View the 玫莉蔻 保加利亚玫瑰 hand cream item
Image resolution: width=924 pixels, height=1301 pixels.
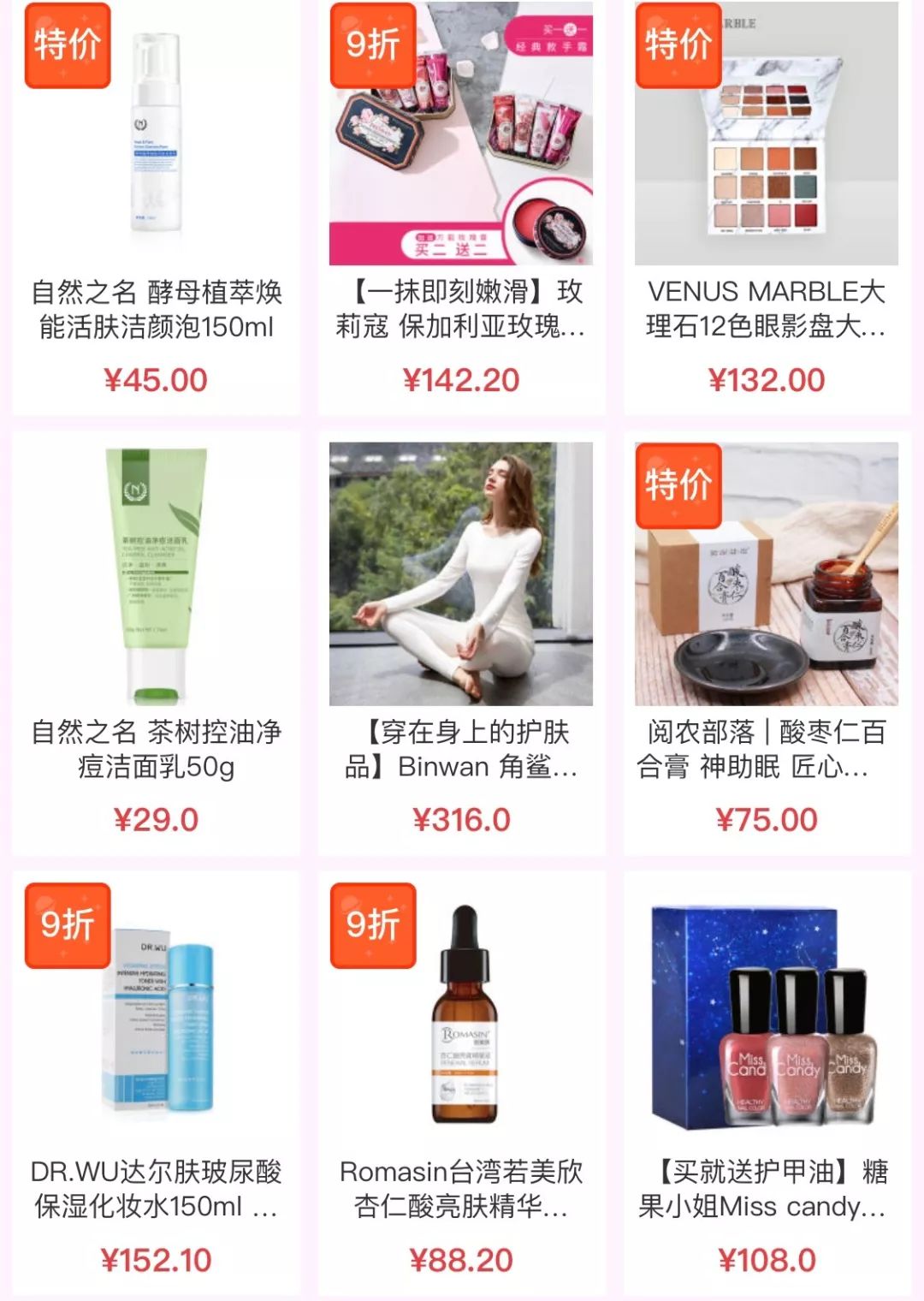pos(461,137)
